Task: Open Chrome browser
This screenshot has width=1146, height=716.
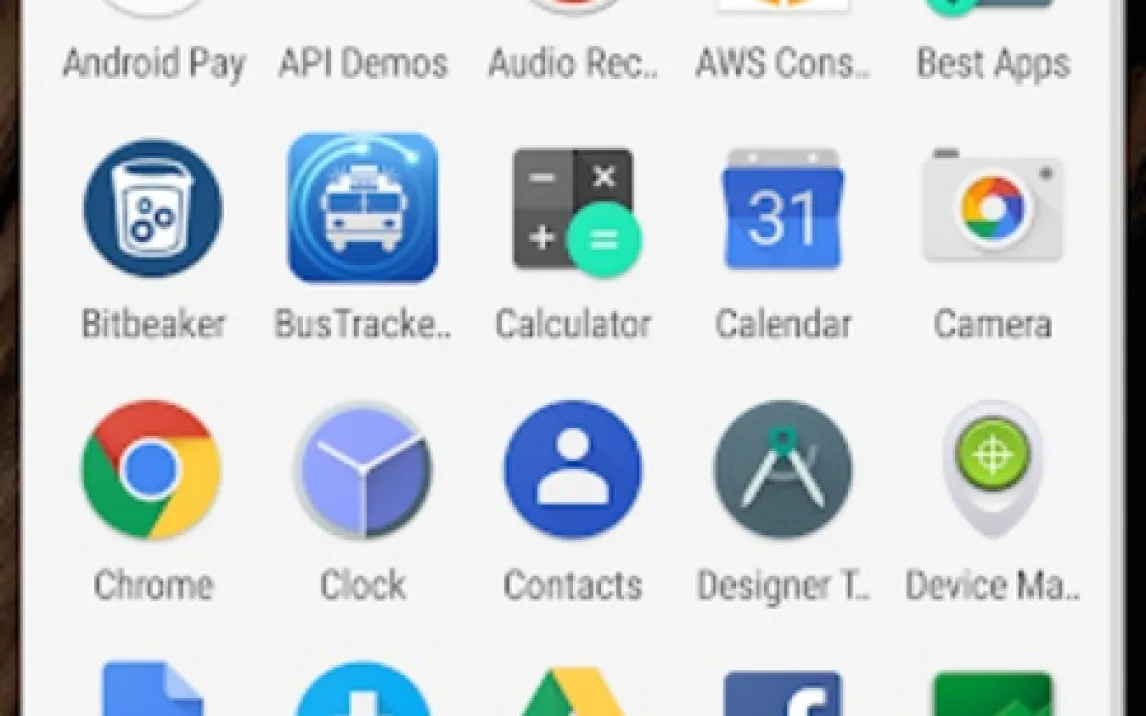Action: 152,470
